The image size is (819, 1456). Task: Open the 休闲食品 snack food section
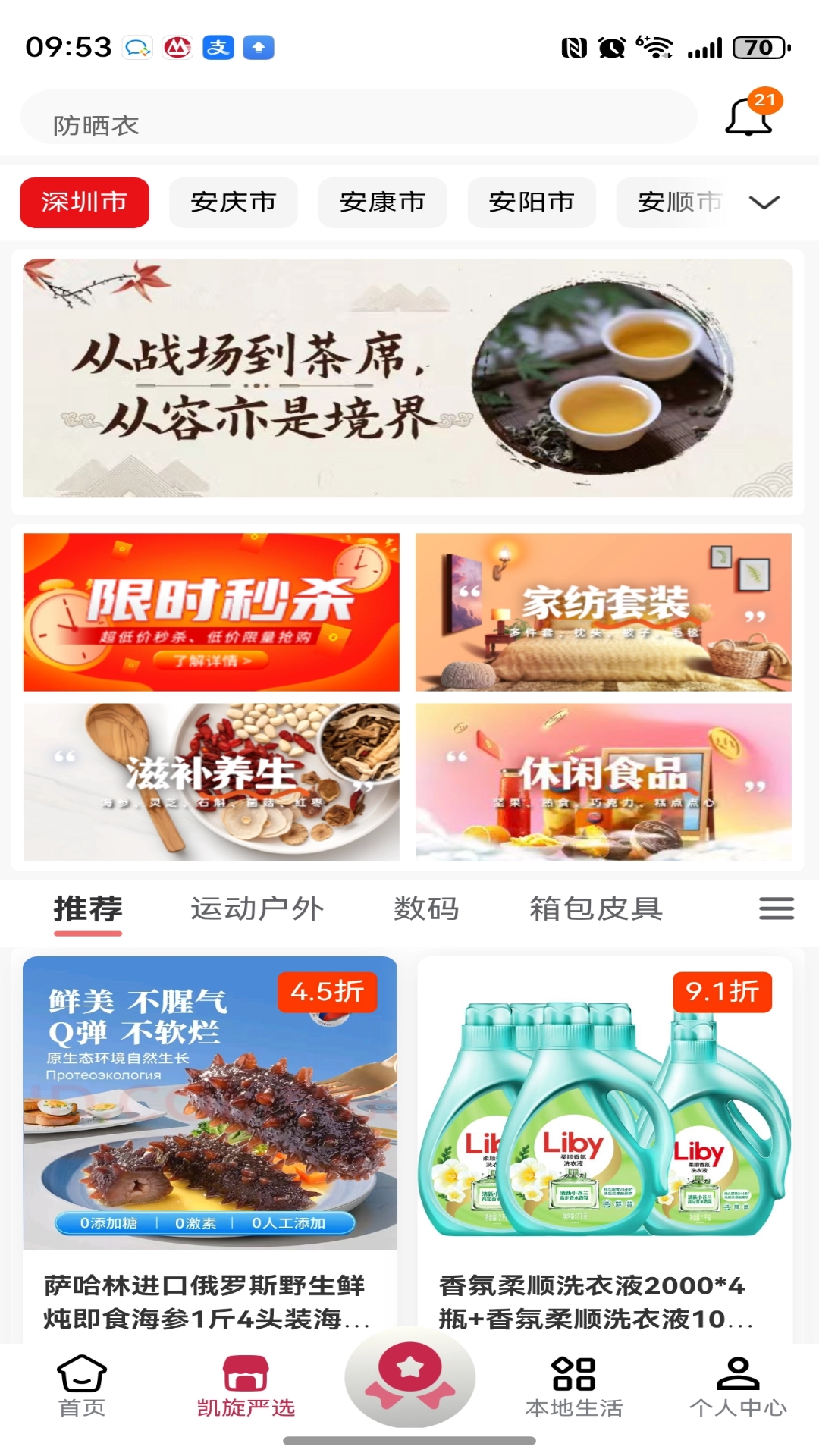pyautogui.click(x=607, y=781)
